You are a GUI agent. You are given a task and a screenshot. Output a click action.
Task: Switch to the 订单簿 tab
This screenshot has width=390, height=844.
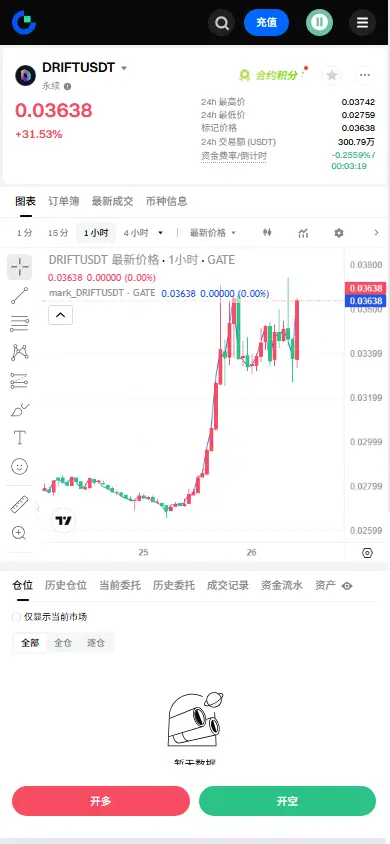click(63, 201)
